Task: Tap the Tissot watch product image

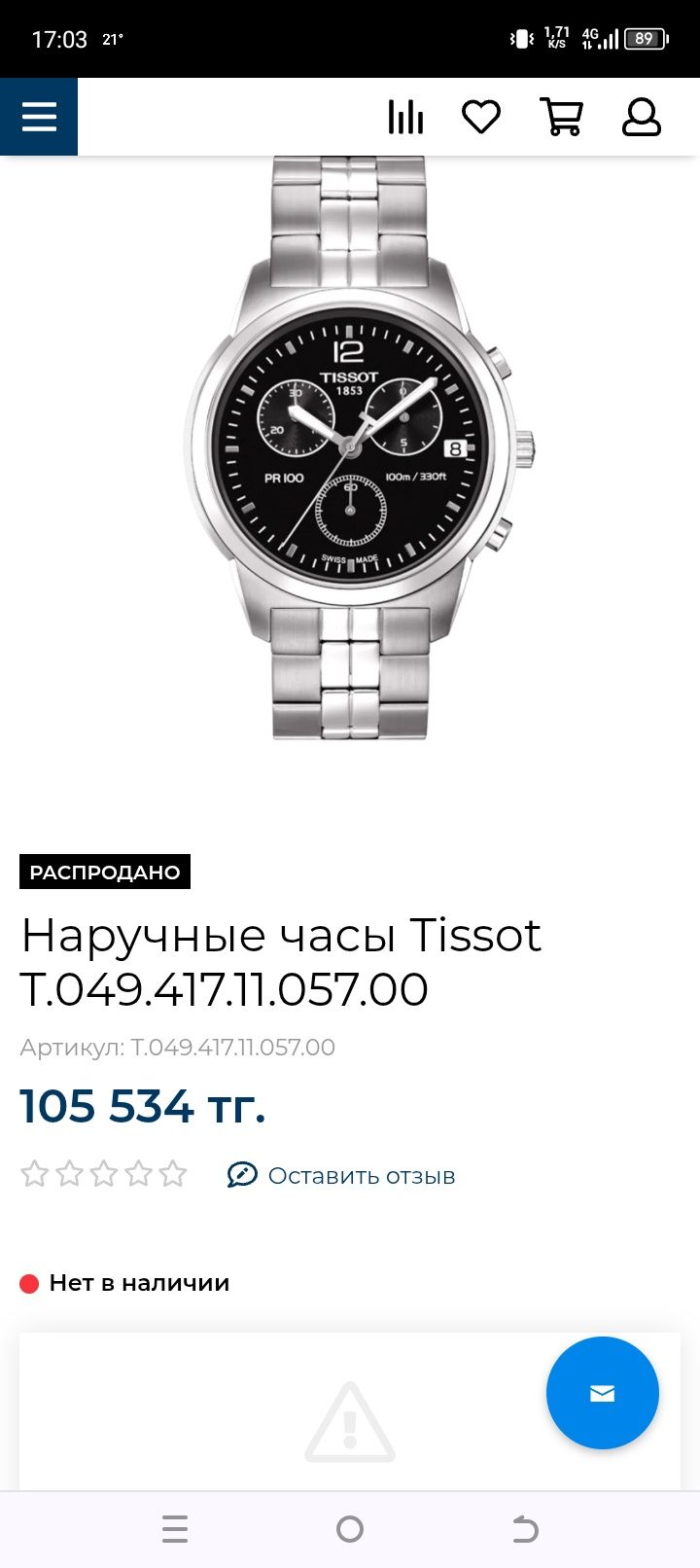Action: (x=358, y=447)
